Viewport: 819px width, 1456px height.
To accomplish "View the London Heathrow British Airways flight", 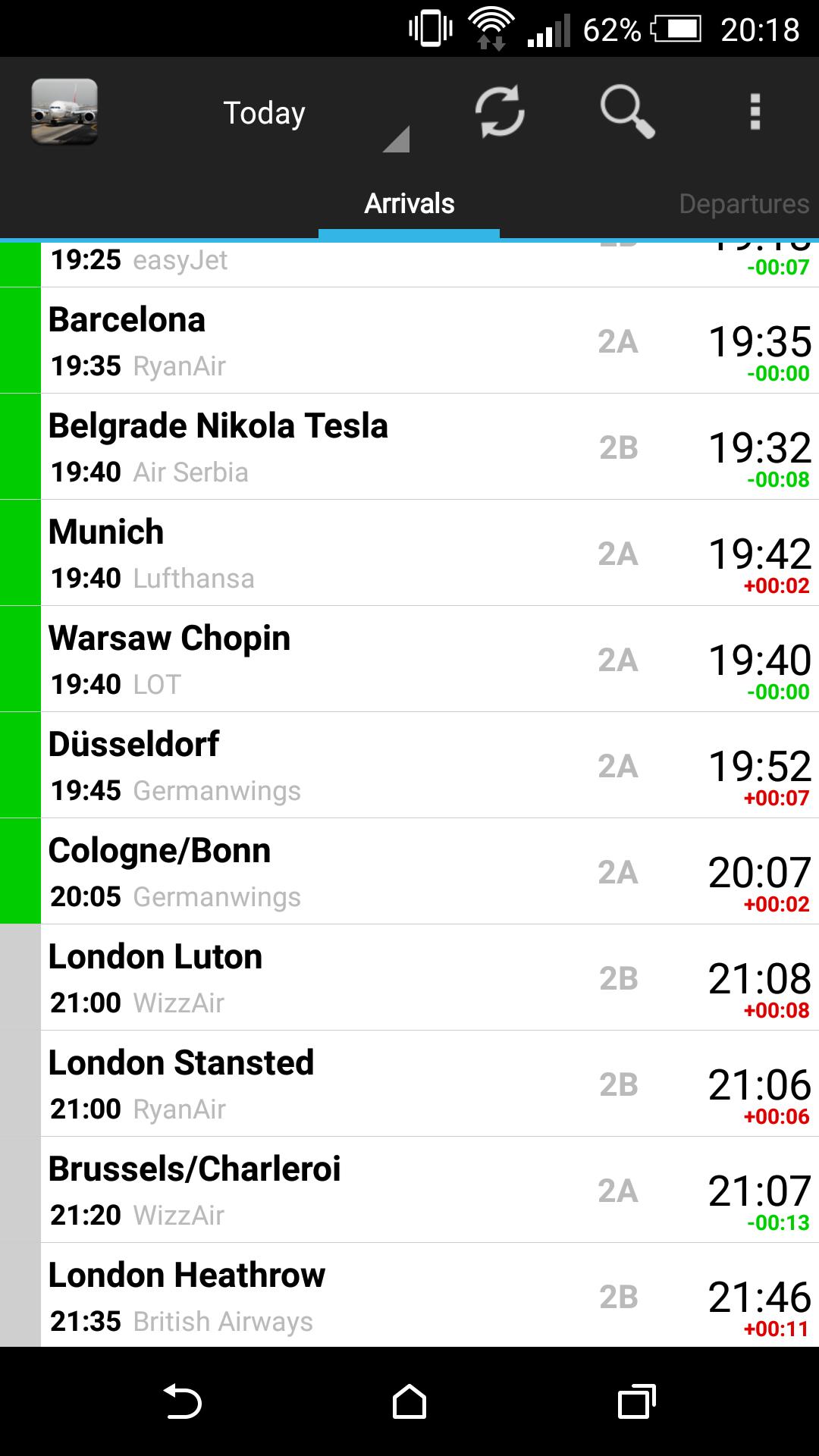I will click(x=409, y=1296).
